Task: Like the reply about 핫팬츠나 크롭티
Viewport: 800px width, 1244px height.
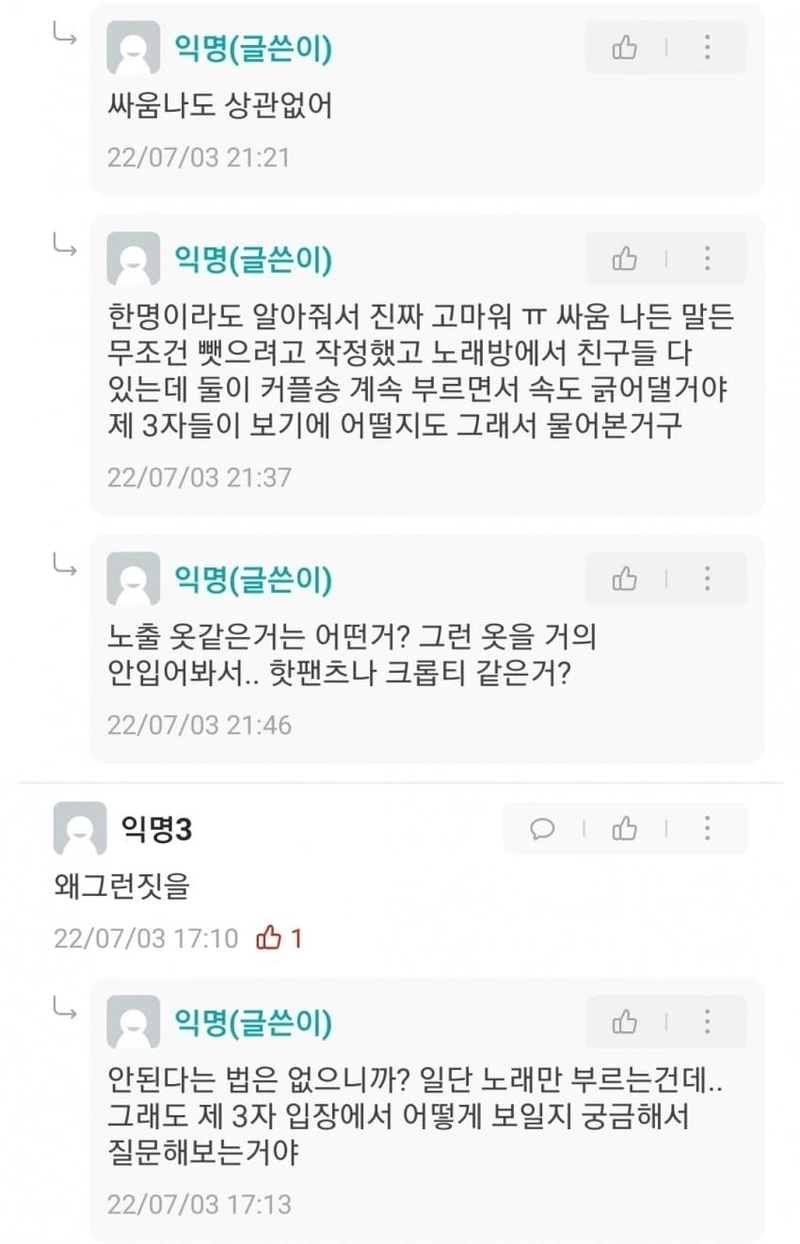Action: 624,578
